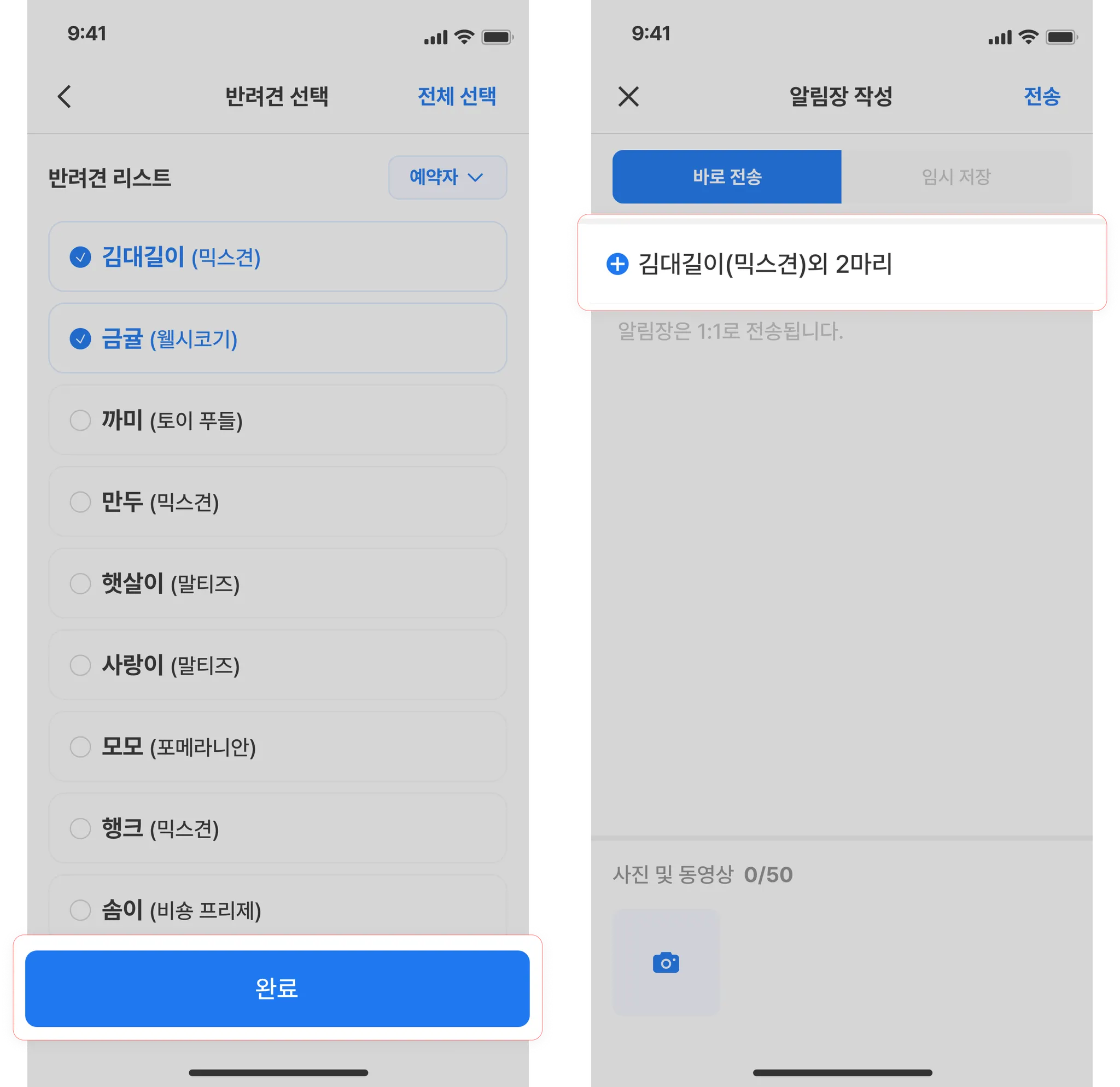The width and height of the screenshot is (1120, 1087).
Task: Go back from the pet selection screen
Action: coord(65,97)
